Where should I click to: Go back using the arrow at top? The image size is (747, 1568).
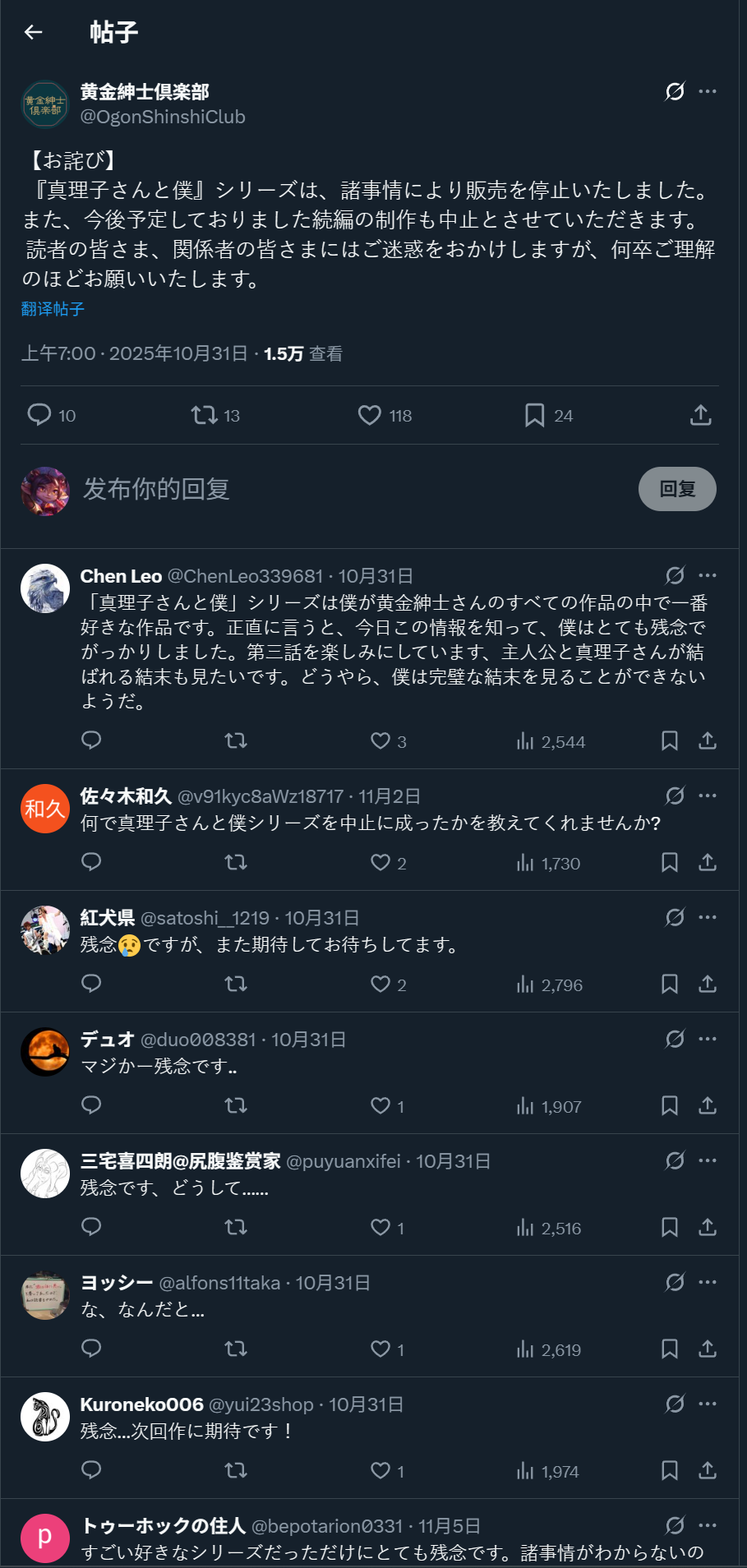(33, 32)
